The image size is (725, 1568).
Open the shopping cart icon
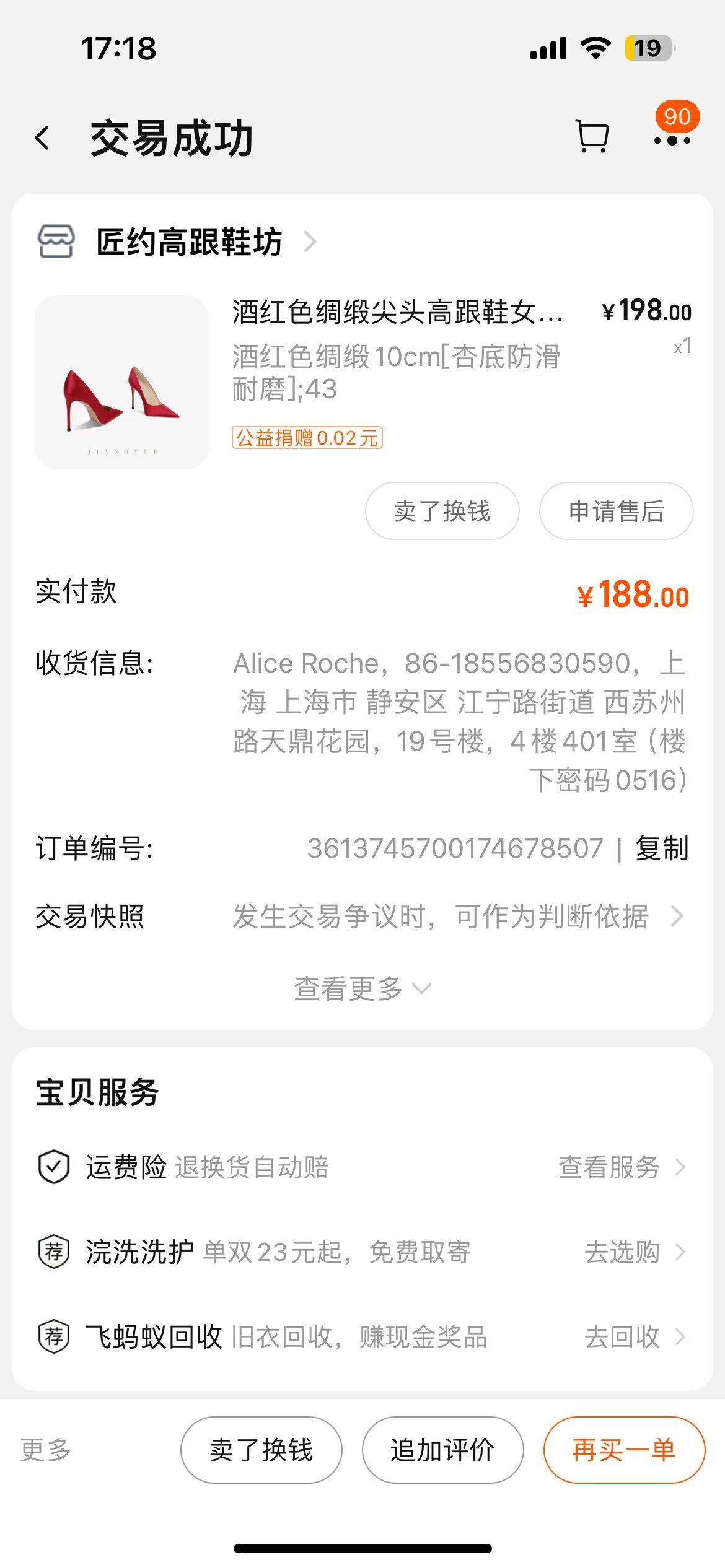(x=591, y=135)
